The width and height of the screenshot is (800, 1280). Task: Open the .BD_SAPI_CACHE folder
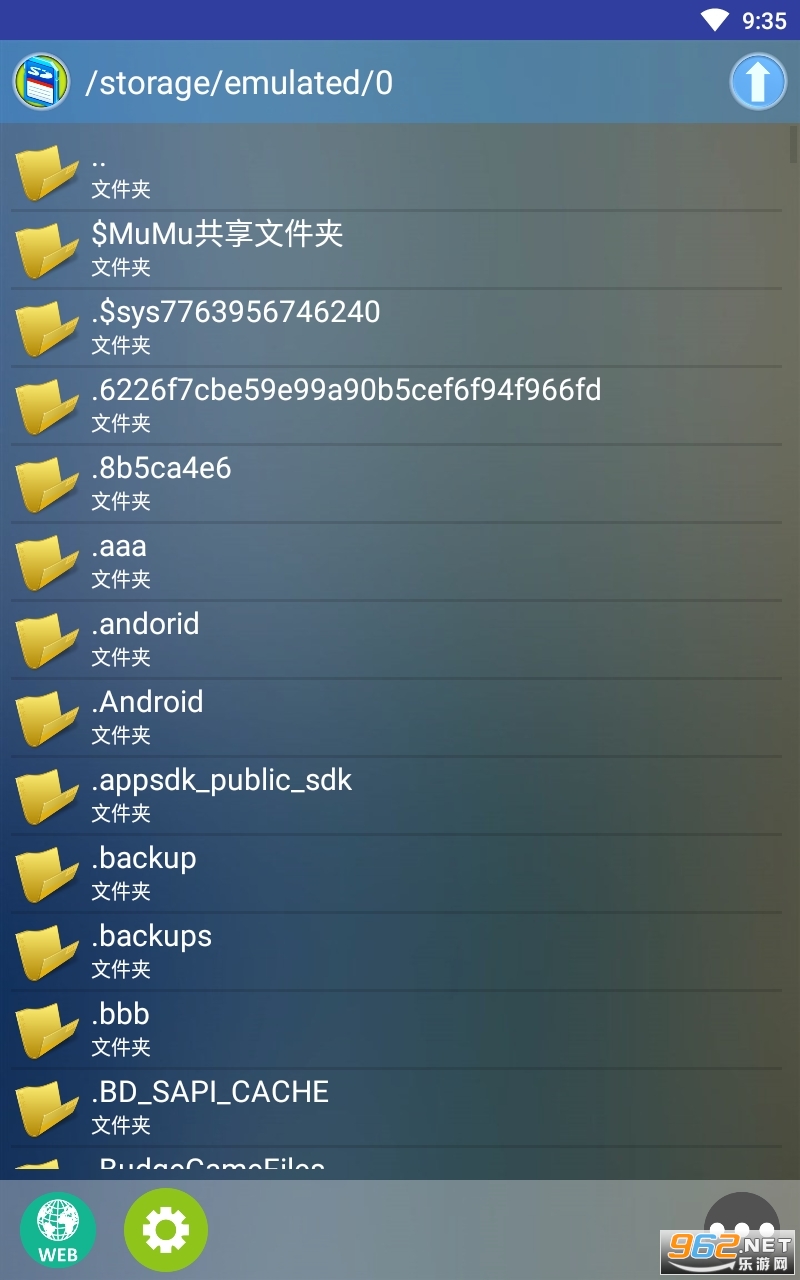tap(396, 1108)
